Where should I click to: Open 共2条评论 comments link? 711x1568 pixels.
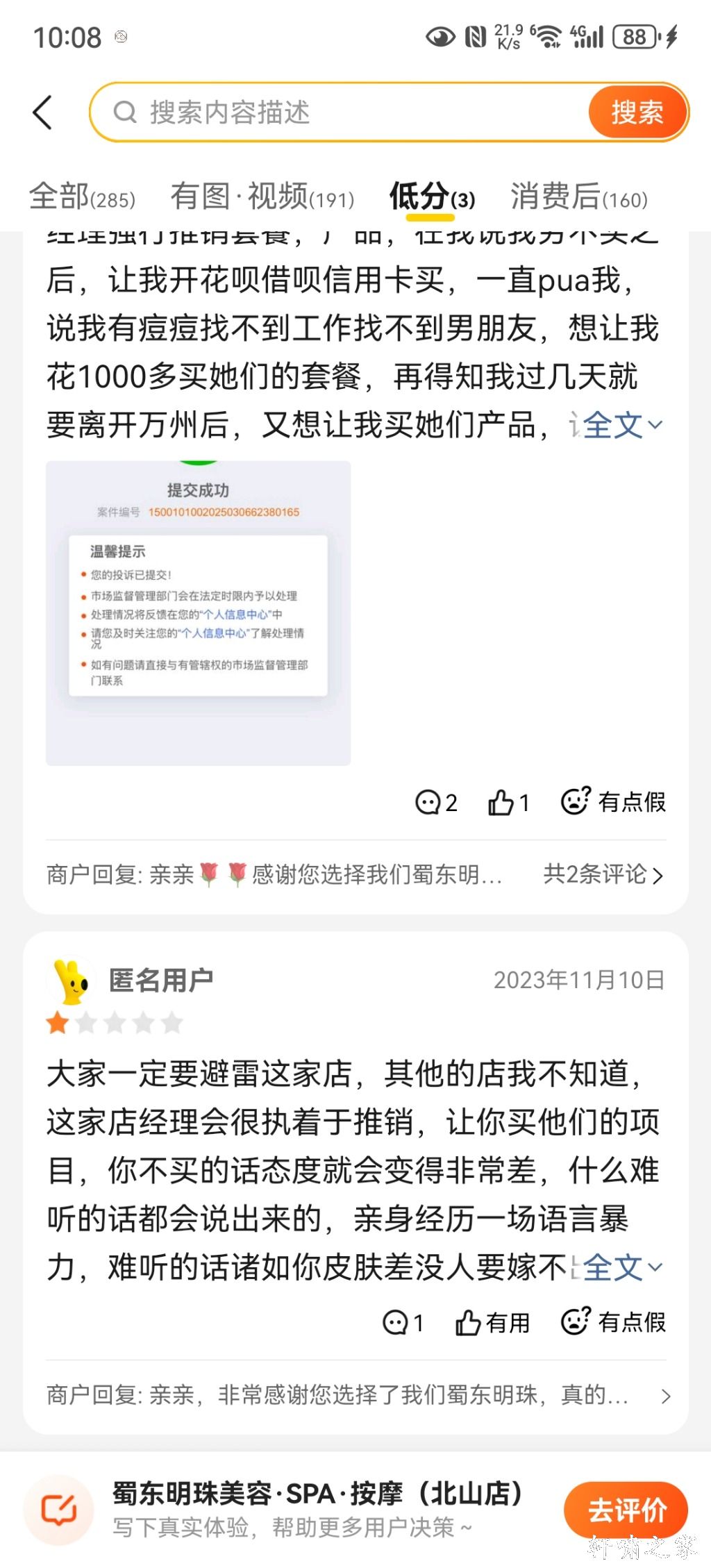[x=603, y=874]
